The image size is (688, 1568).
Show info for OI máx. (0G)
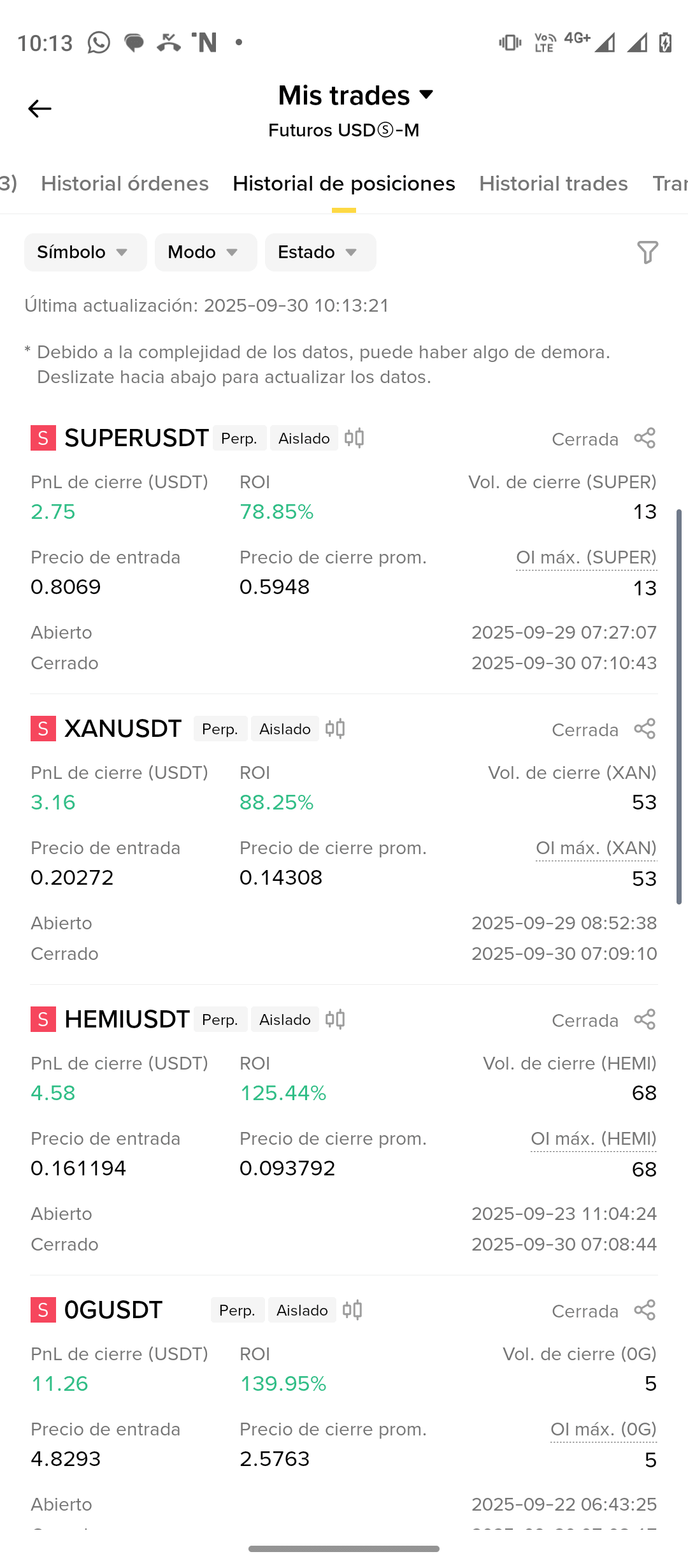coord(603,1430)
